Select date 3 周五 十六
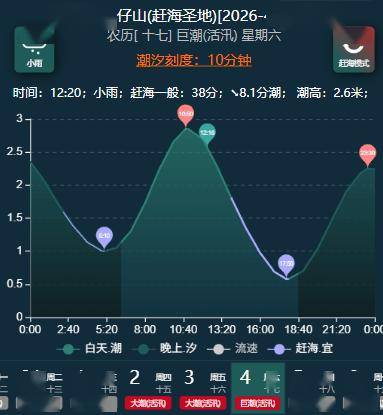 pyautogui.click(x=204, y=387)
